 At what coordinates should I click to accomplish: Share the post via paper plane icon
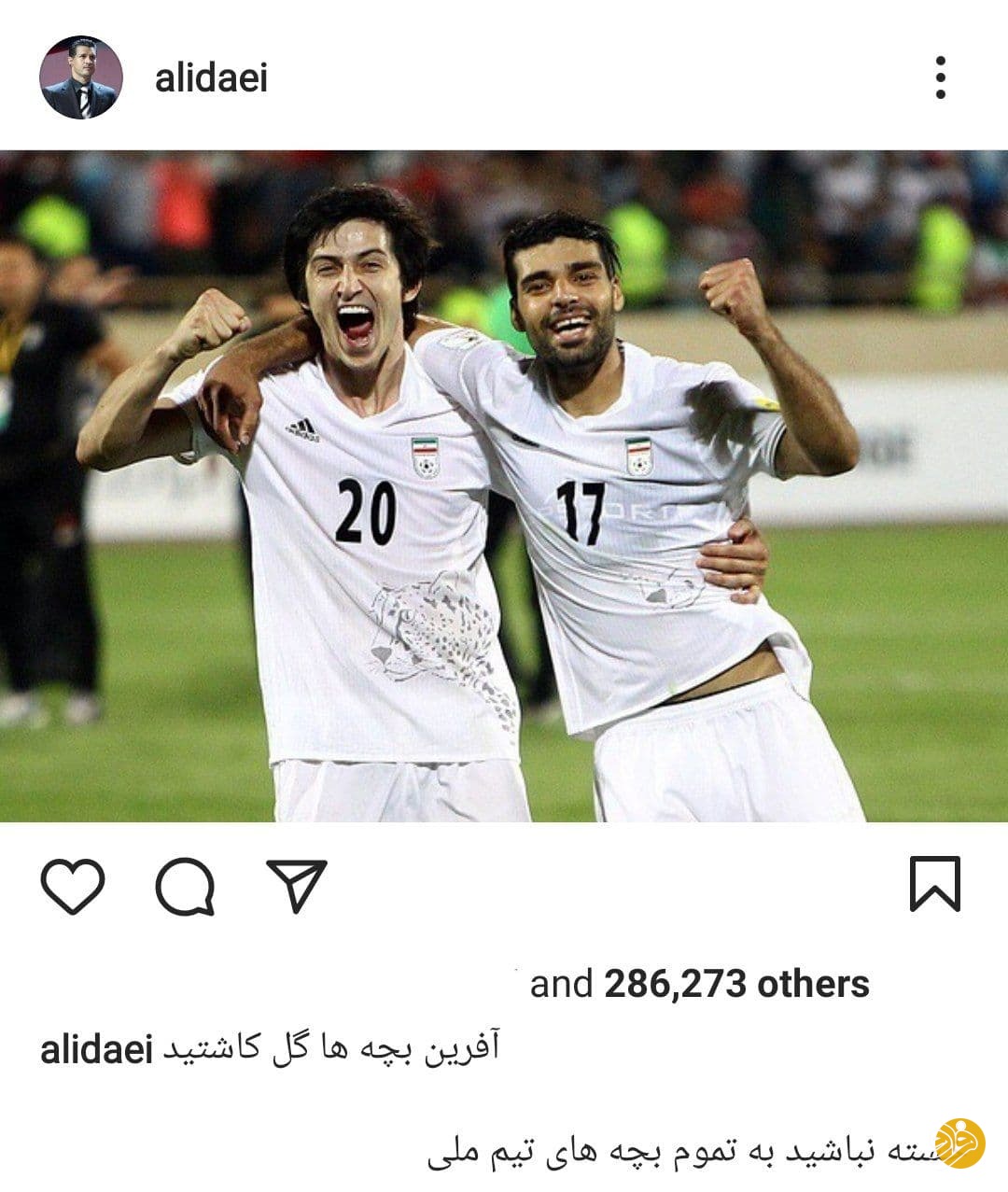[x=297, y=885]
